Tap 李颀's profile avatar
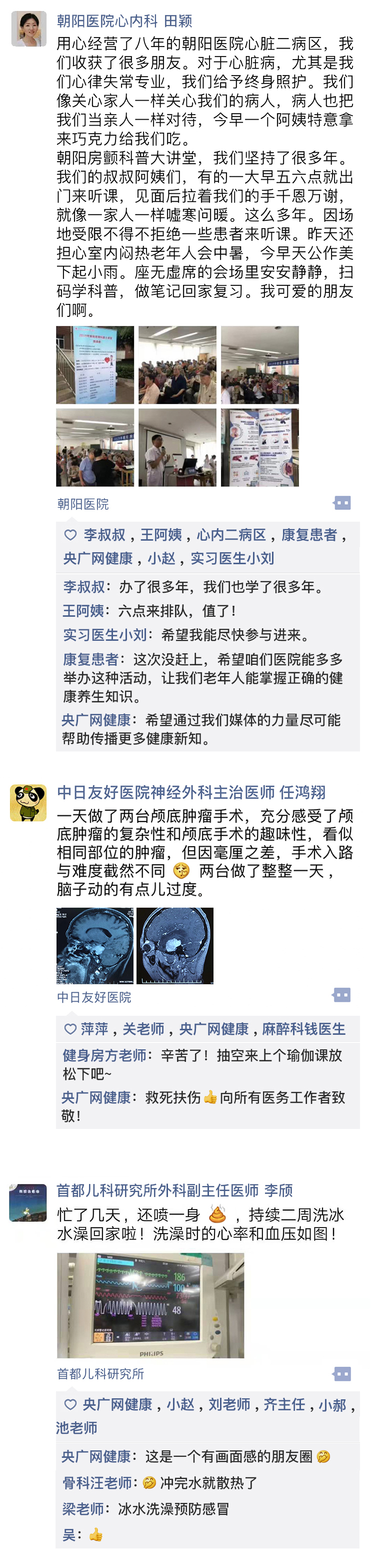375x1568 pixels. coord(28,1203)
